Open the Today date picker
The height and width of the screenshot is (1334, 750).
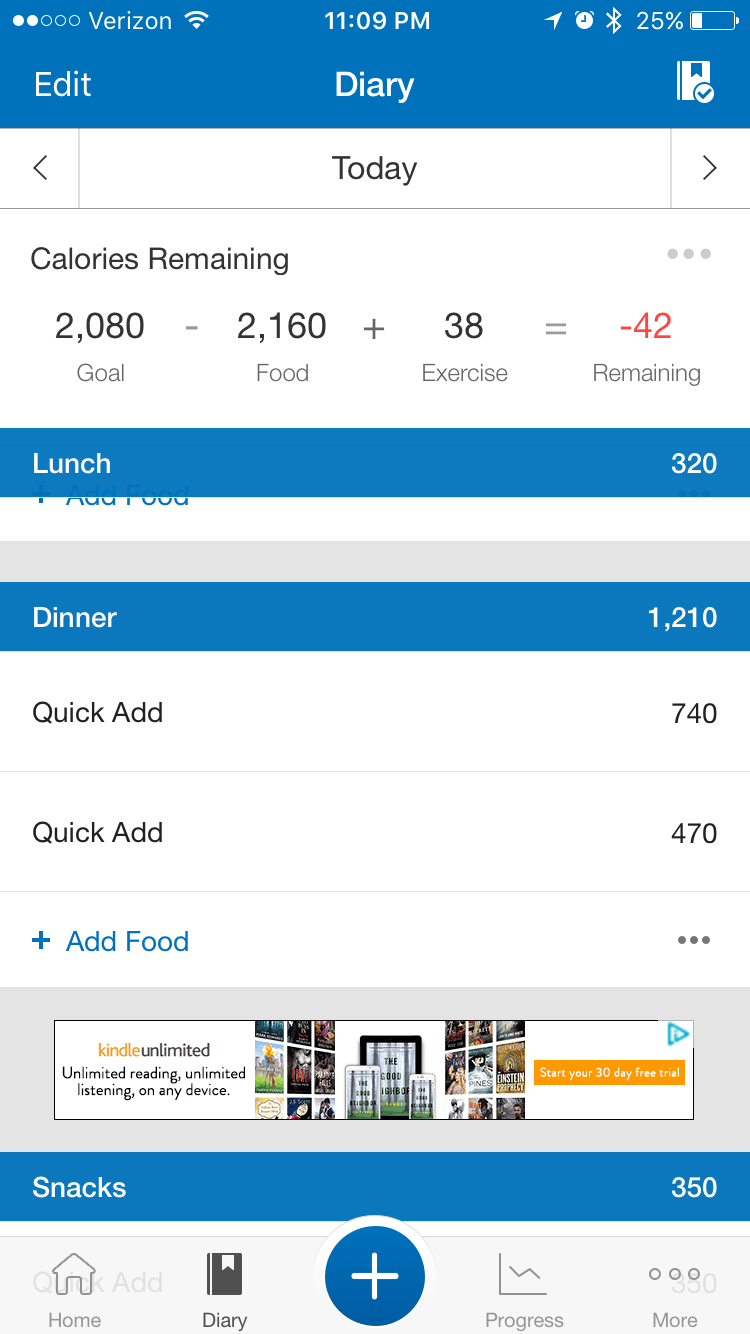[x=374, y=168]
